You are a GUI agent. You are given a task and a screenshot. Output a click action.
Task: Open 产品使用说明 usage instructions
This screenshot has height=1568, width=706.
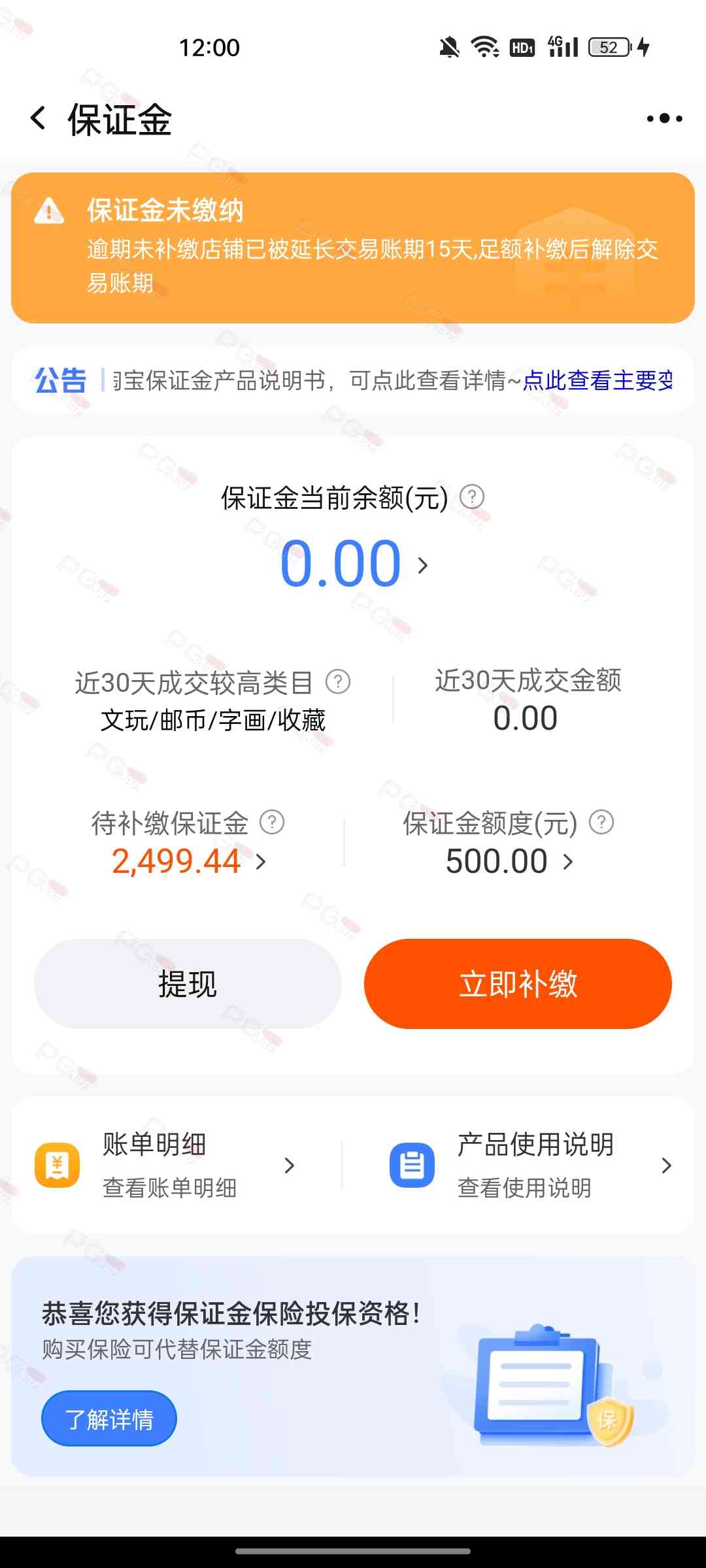[531, 1166]
